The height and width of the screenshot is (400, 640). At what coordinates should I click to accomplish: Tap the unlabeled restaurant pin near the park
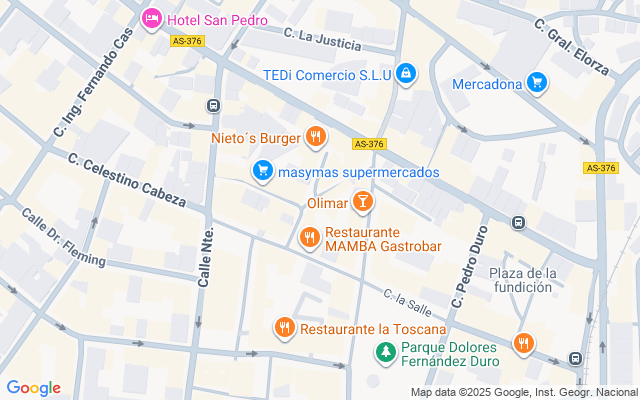(524, 343)
